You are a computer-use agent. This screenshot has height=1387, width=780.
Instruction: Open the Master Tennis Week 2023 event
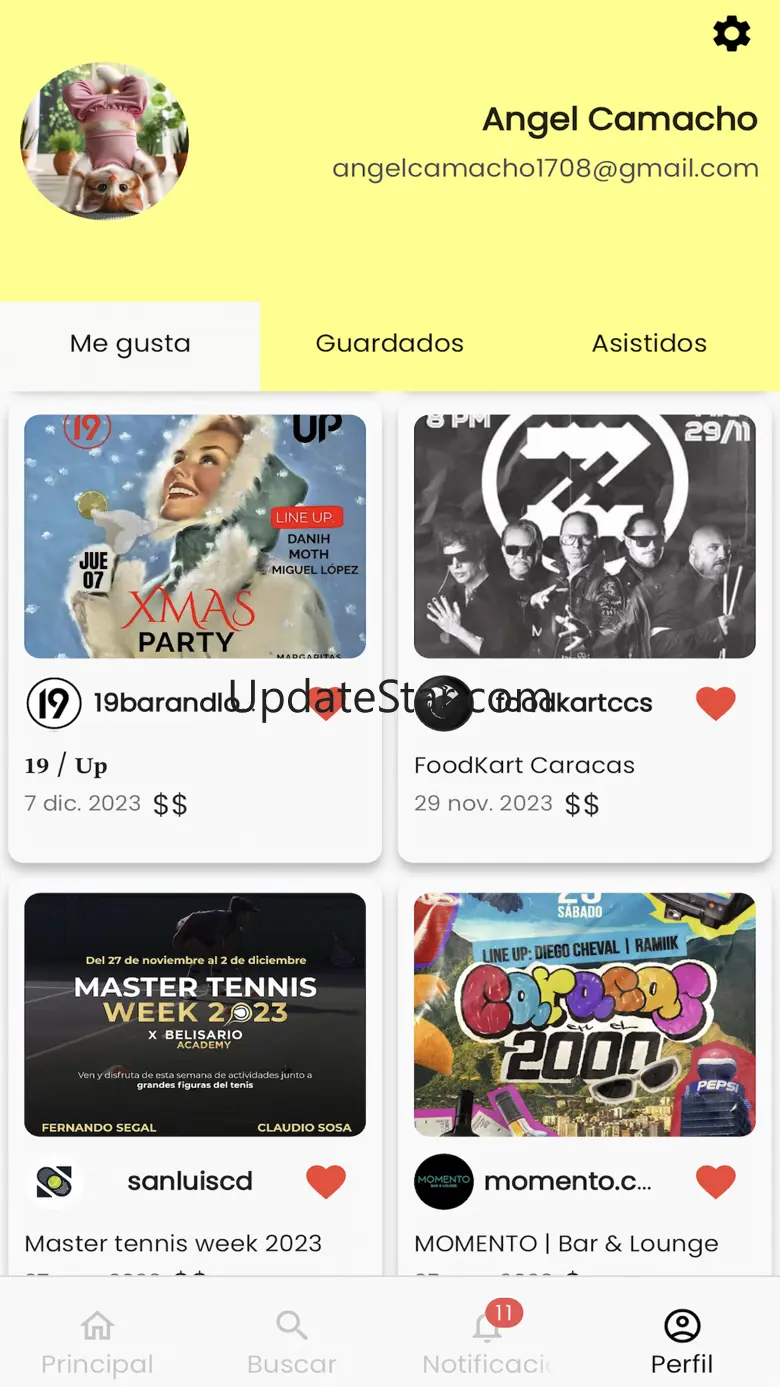pyautogui.click(x=195, y=1015)
